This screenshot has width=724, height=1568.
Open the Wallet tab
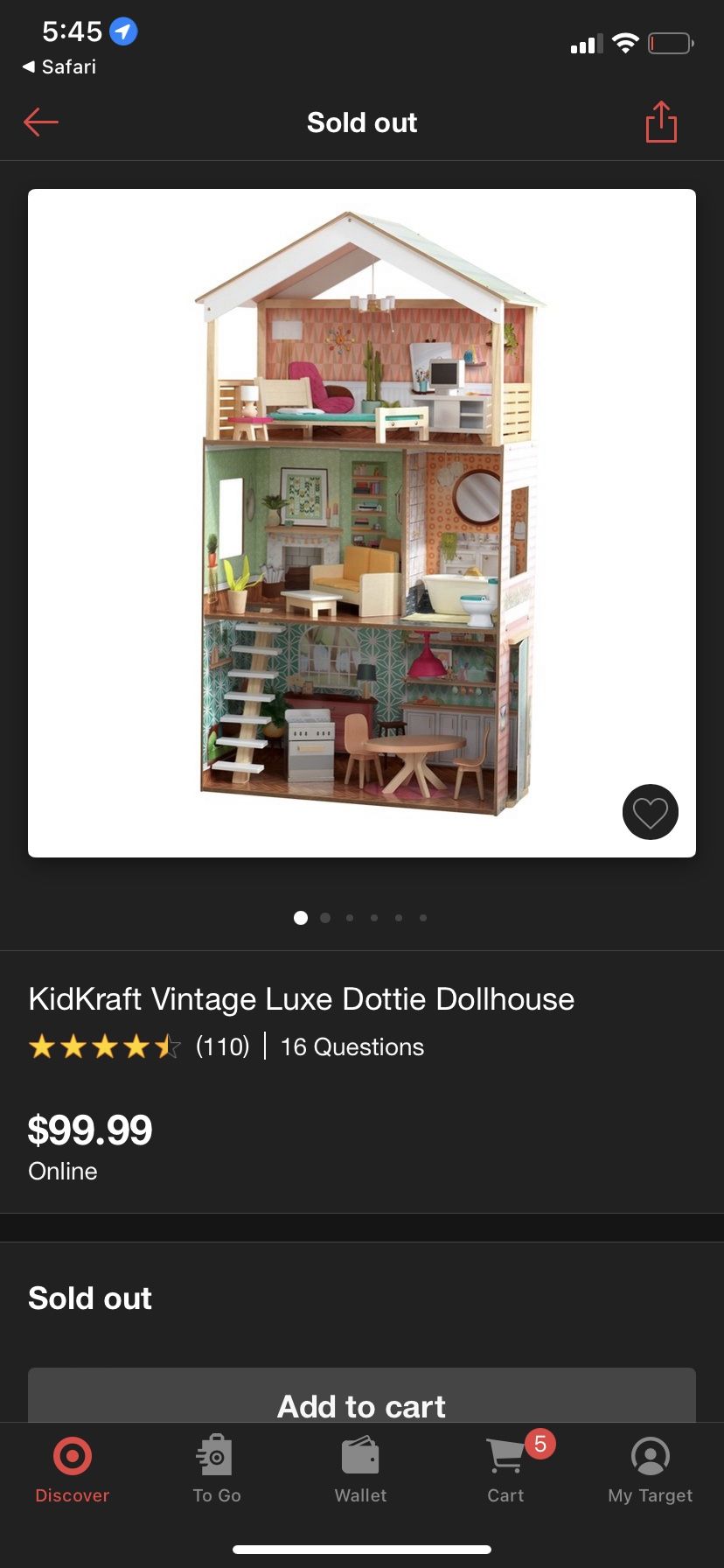point(360,1470)
